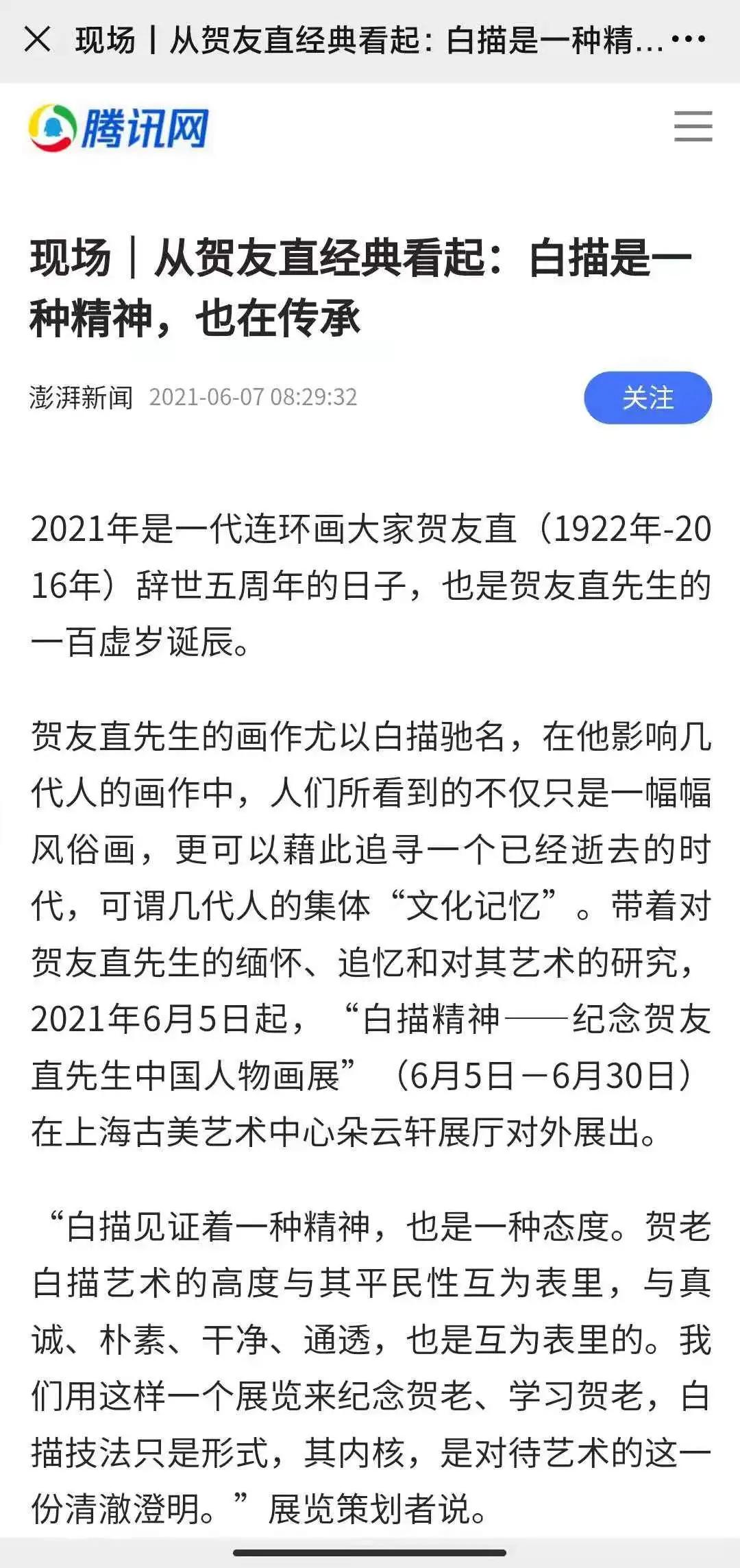Follow the author with the 关注 button

click(647, 398)
